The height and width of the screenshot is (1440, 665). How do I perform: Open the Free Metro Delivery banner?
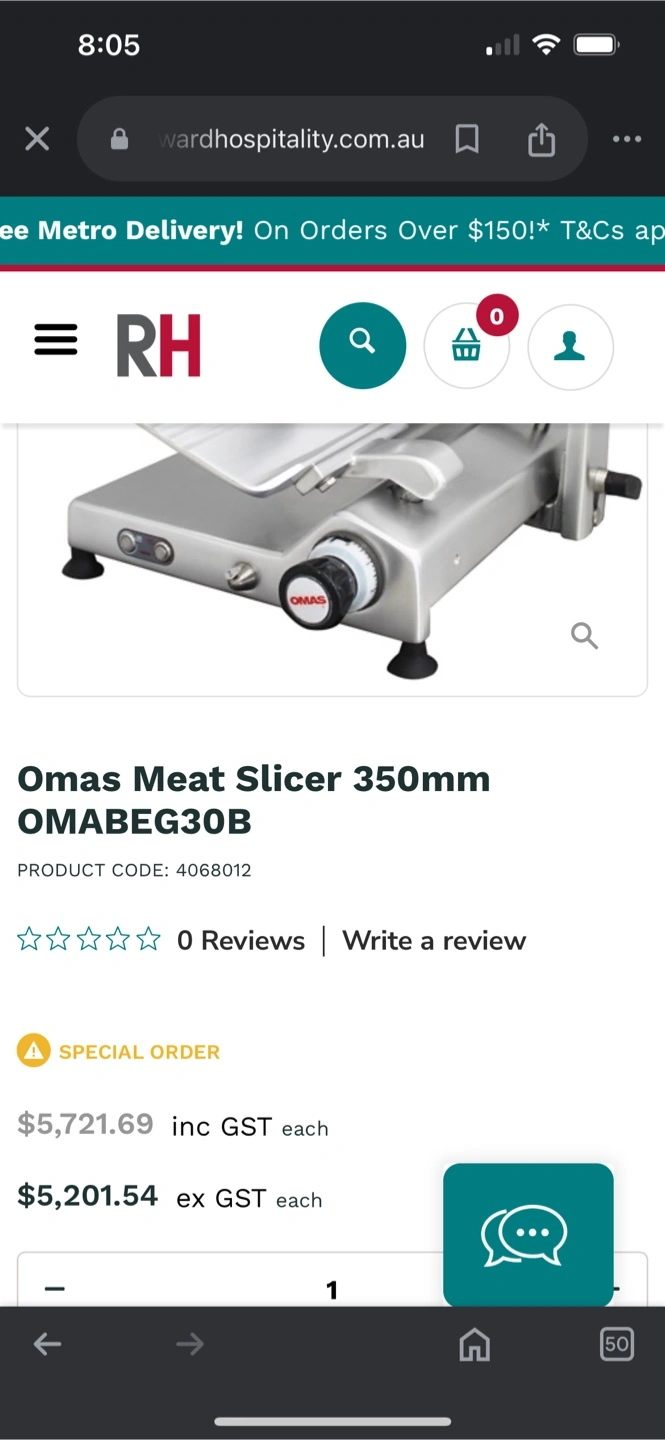(332, 231)
